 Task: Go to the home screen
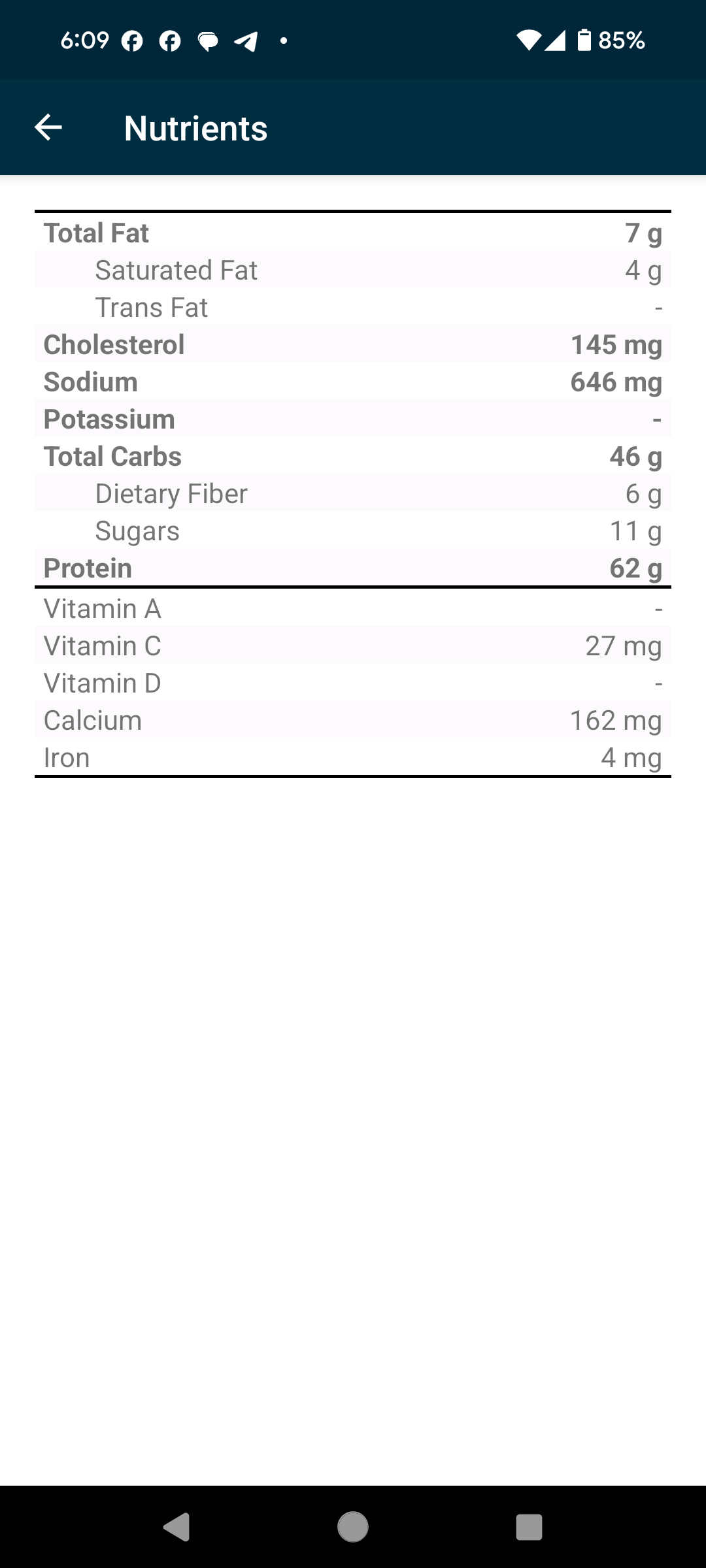353,1527
